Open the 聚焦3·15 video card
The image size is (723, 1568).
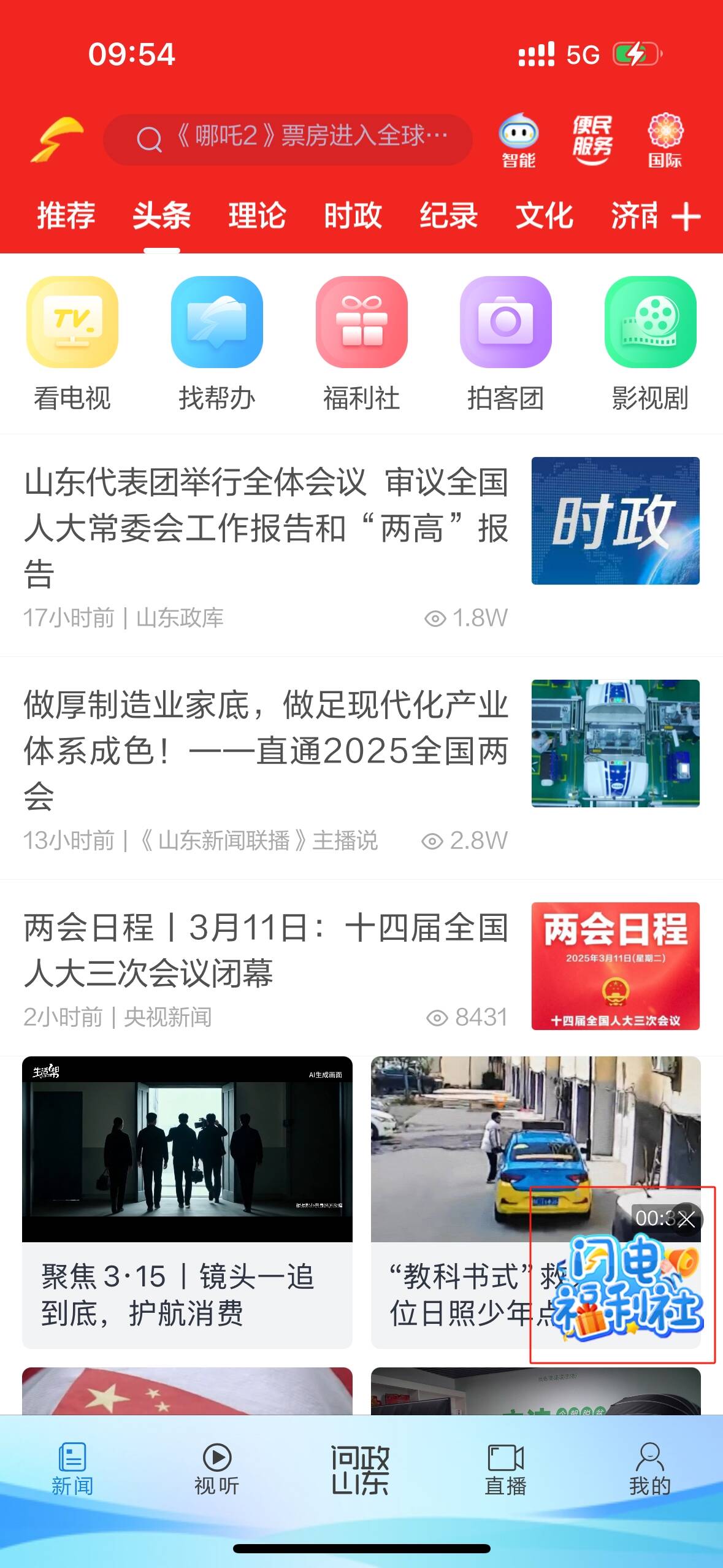point(187,1202)
